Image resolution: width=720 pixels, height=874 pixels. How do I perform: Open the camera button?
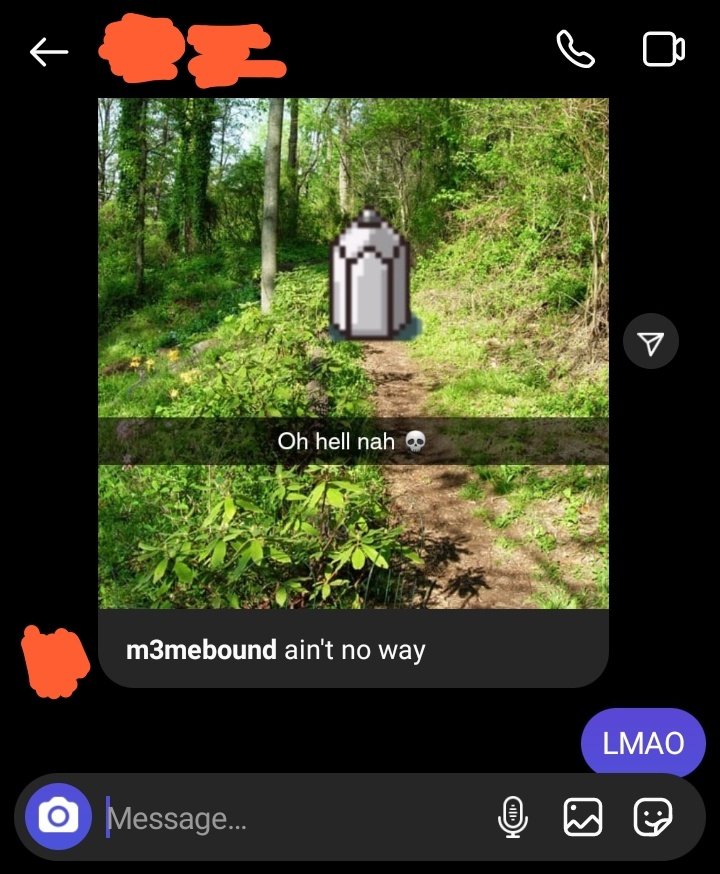pyautogui.click(x=58, y=817)
